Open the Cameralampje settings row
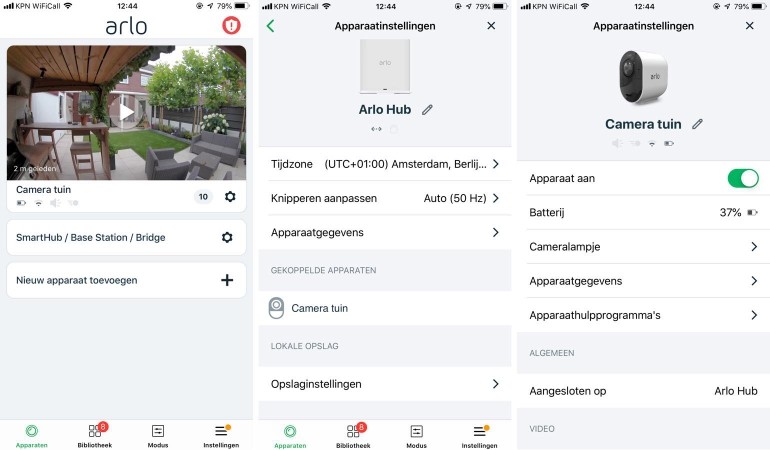The height and width of the screenshot is (450, 770). click(x=642, y=246)
